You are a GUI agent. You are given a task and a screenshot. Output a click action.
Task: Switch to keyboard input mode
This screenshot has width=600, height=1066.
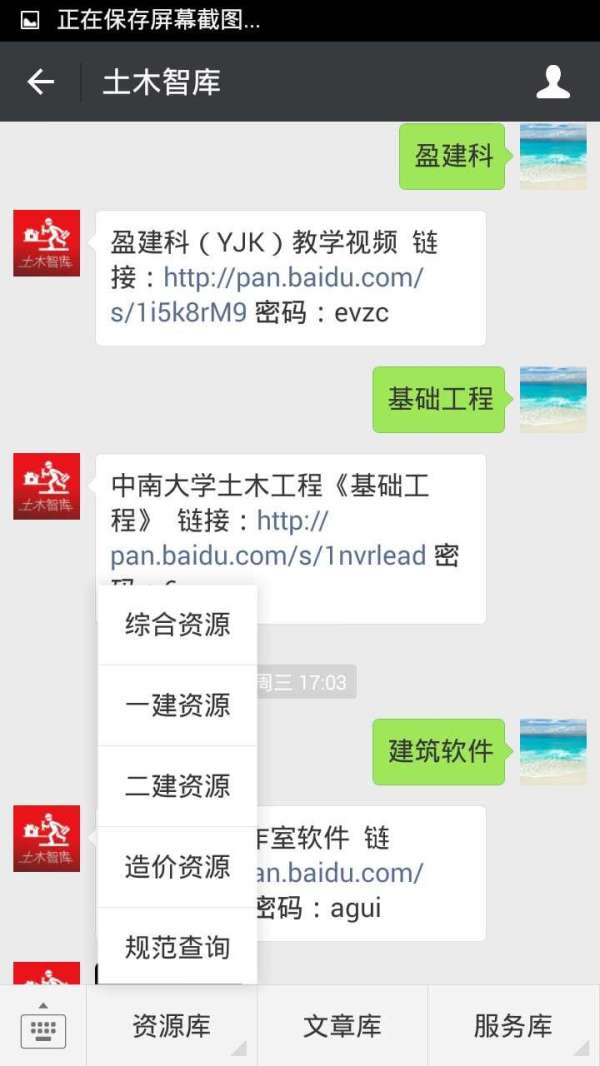pyautogui.click(x=43, y=1026)
